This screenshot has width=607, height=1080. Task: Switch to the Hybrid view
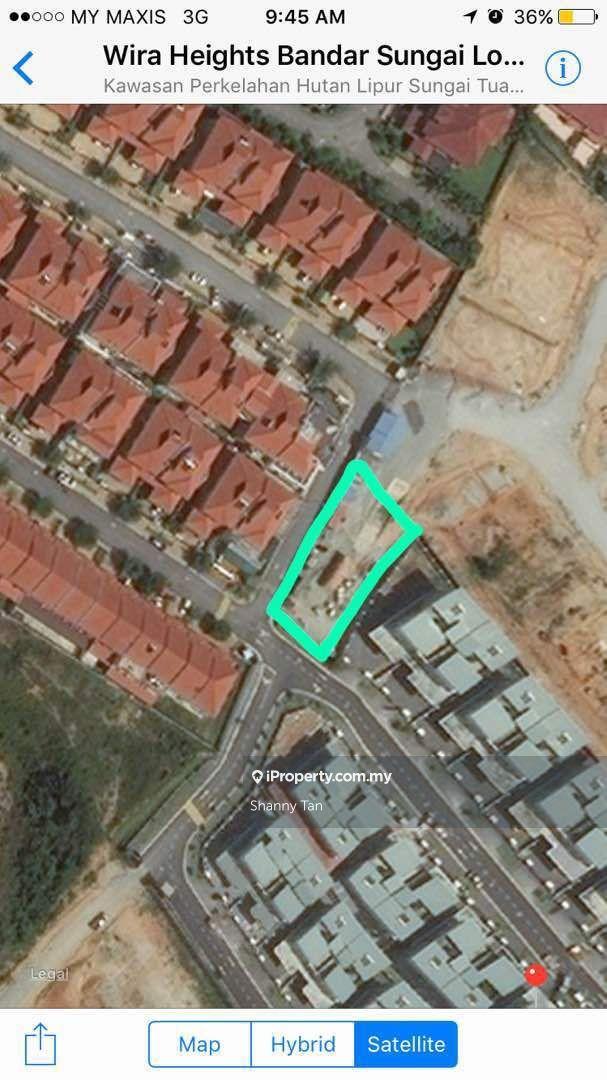[302, 1044]
